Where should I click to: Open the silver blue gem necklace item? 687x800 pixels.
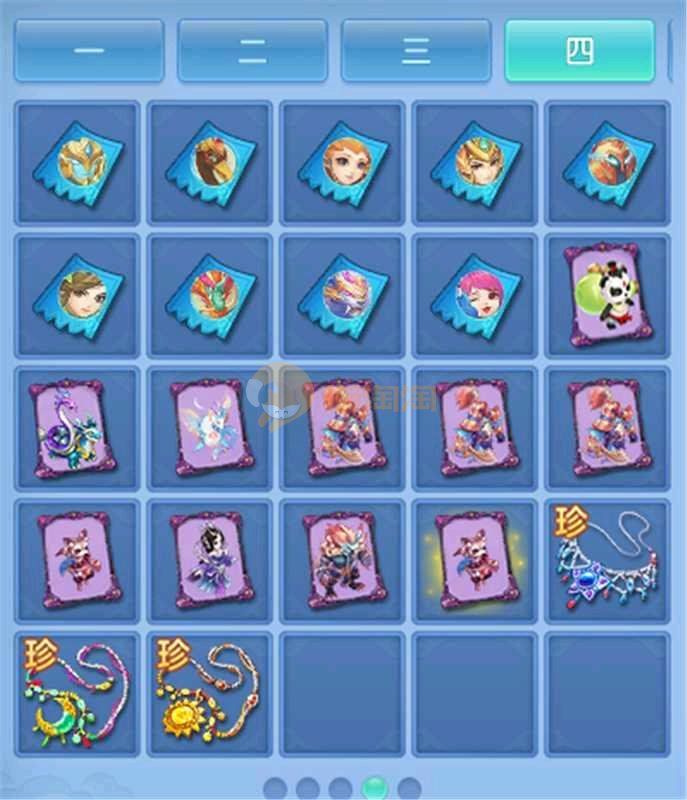606,561
